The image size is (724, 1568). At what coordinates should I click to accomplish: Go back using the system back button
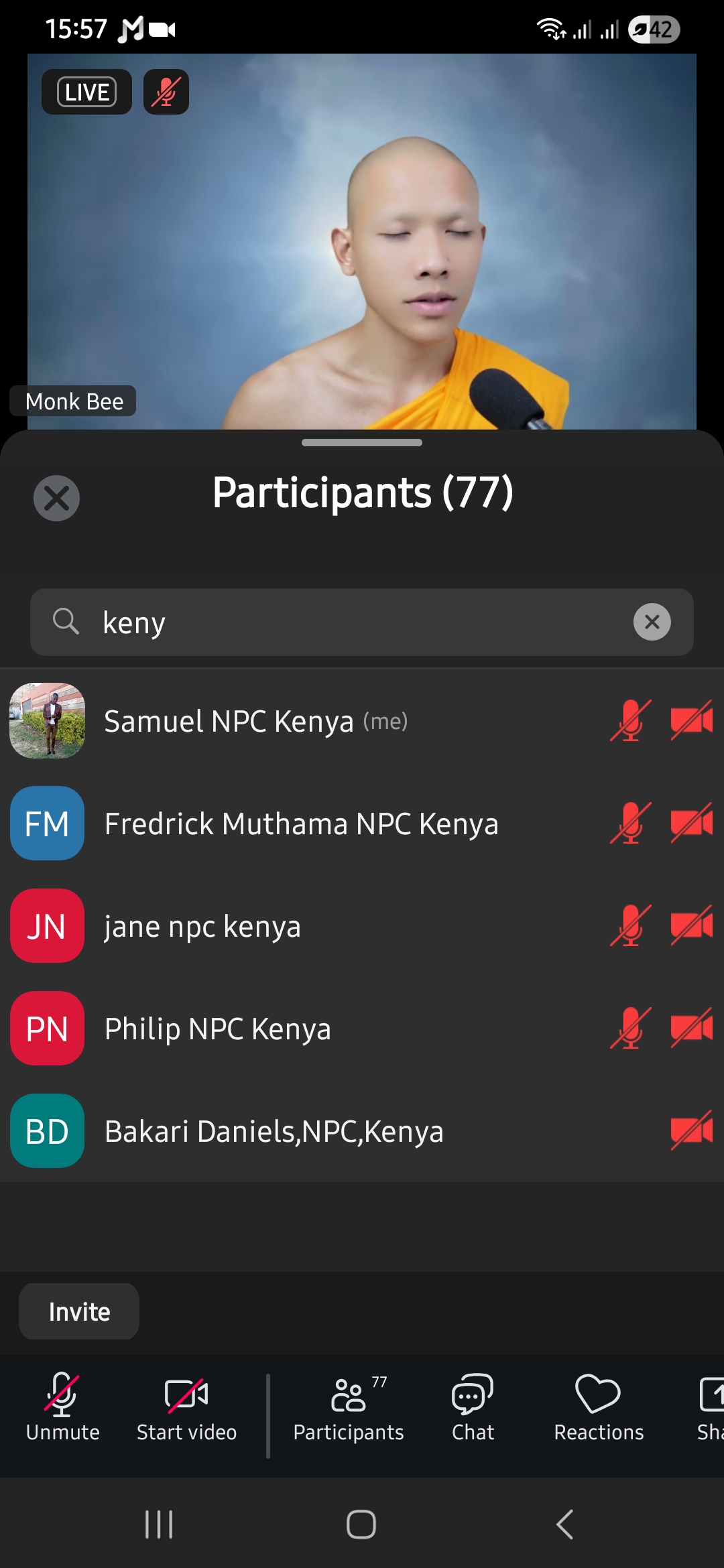(564, 1524)
